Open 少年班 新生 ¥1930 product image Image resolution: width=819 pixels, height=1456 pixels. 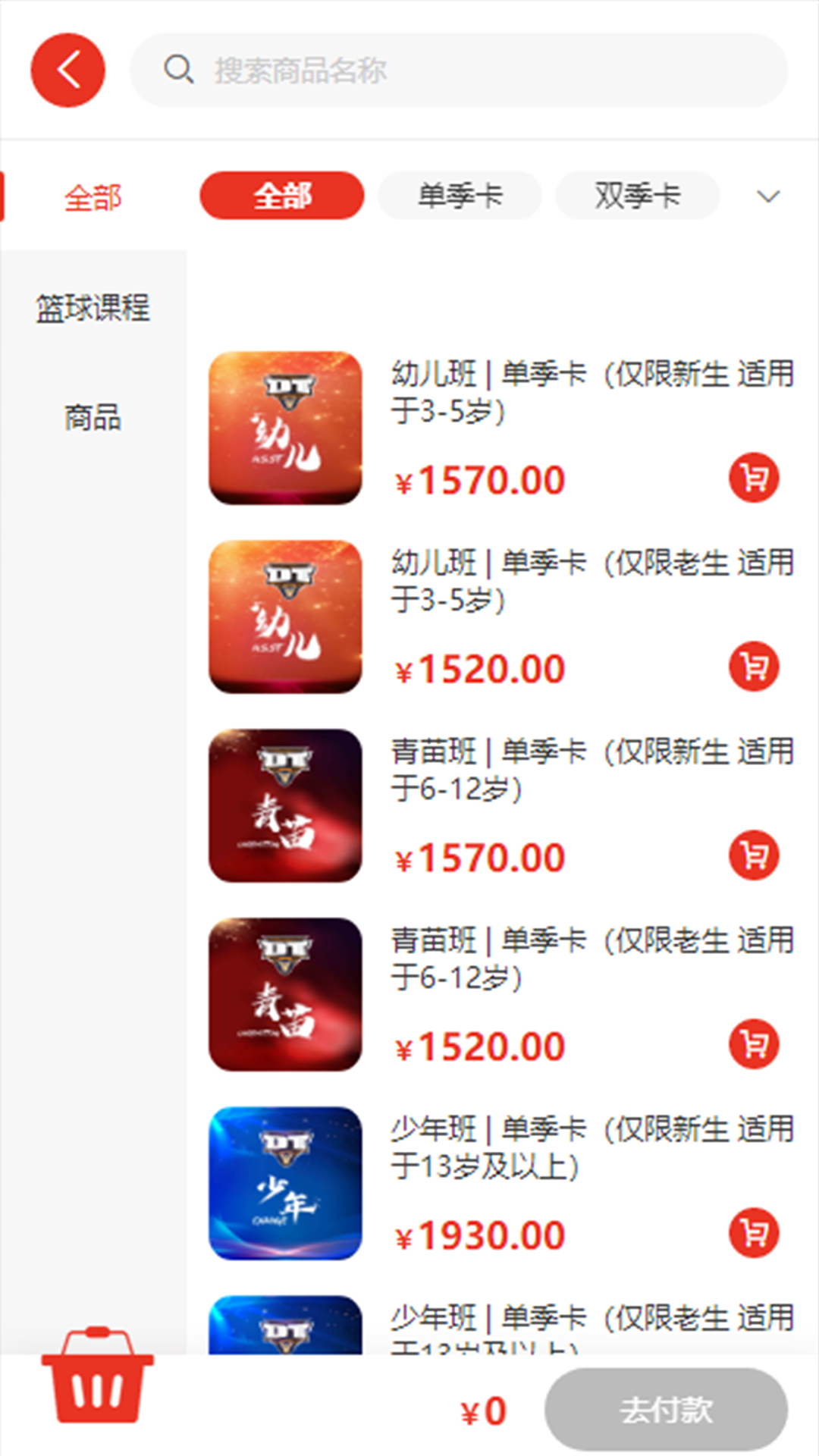pos(285,1183)
